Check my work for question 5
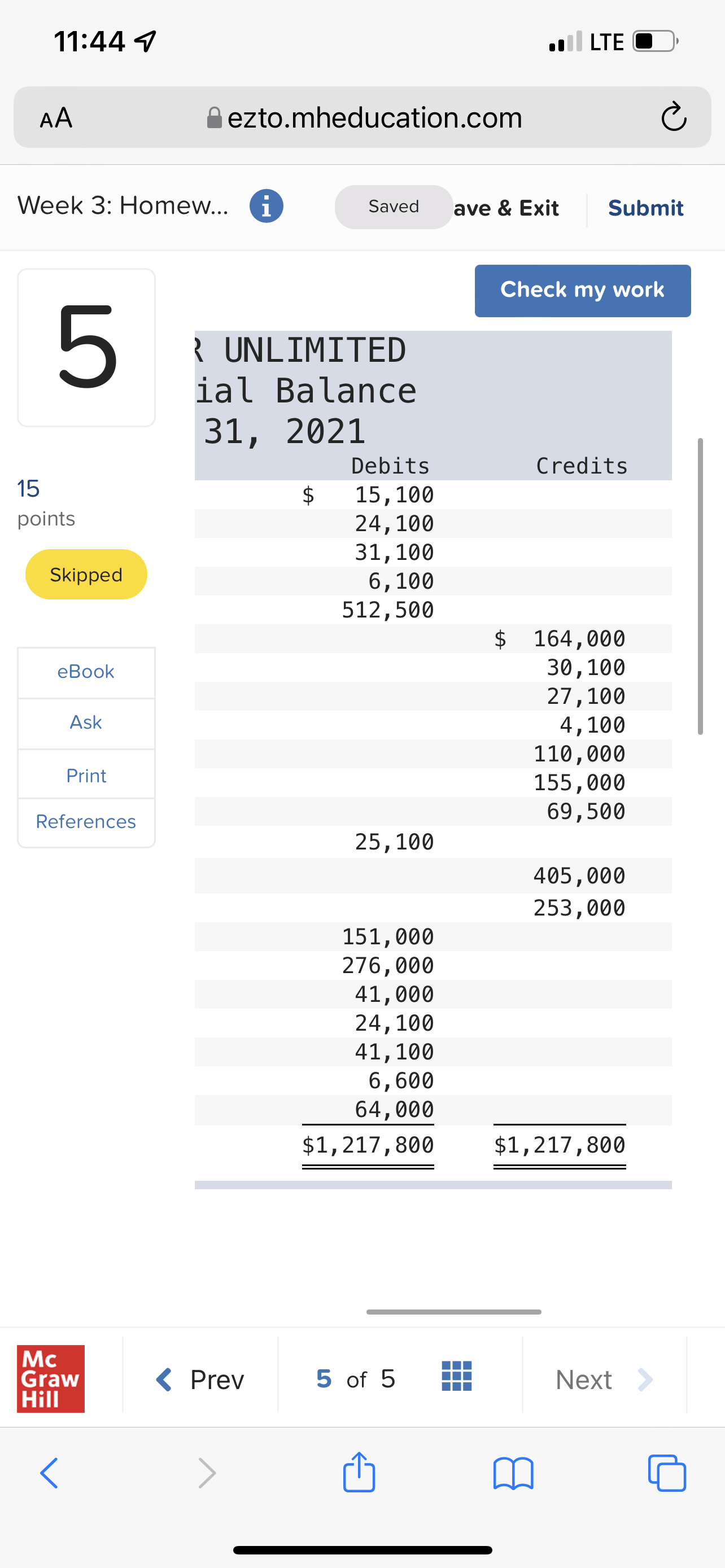The image size is (725, 1568). click(x=582, y=290)
